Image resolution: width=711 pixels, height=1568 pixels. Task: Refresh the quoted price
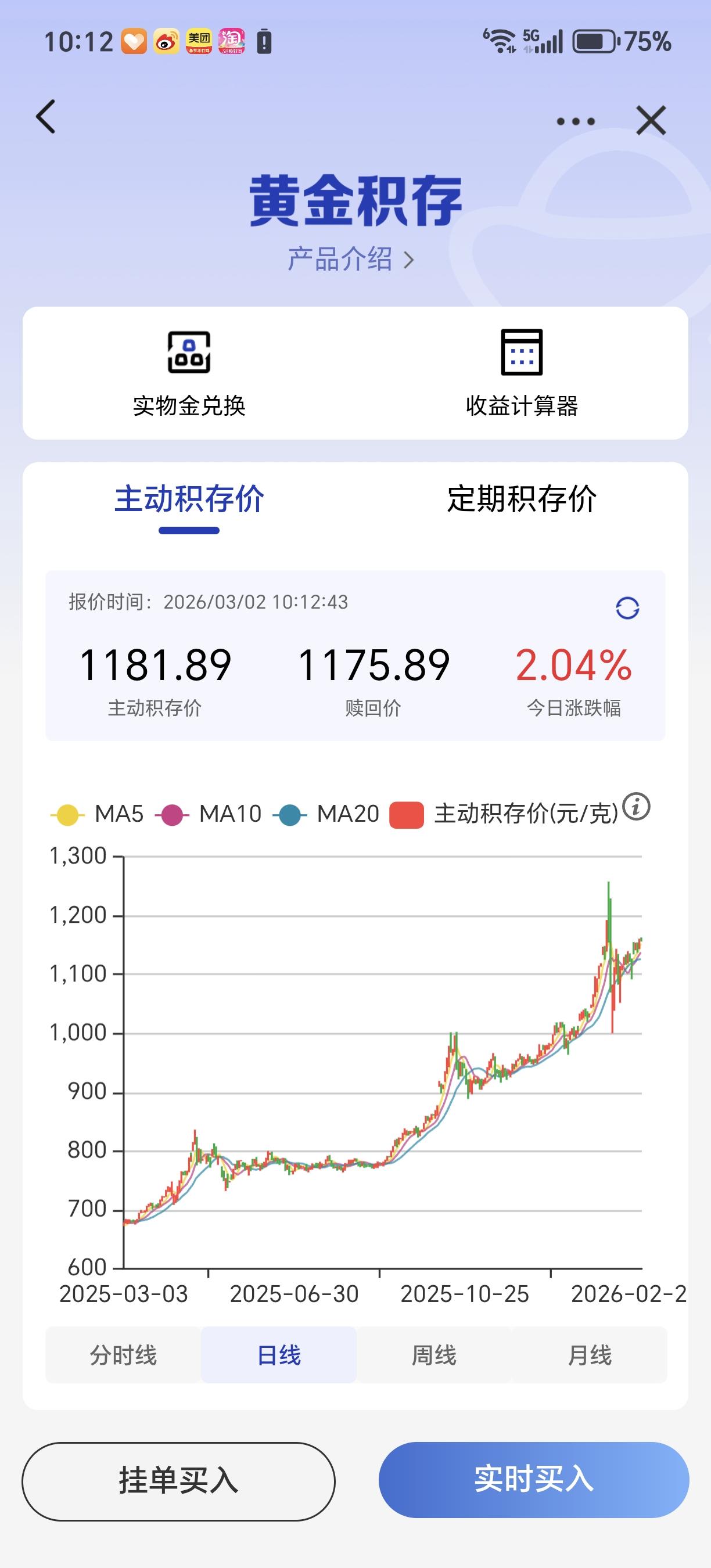click(x=627, y=607)
